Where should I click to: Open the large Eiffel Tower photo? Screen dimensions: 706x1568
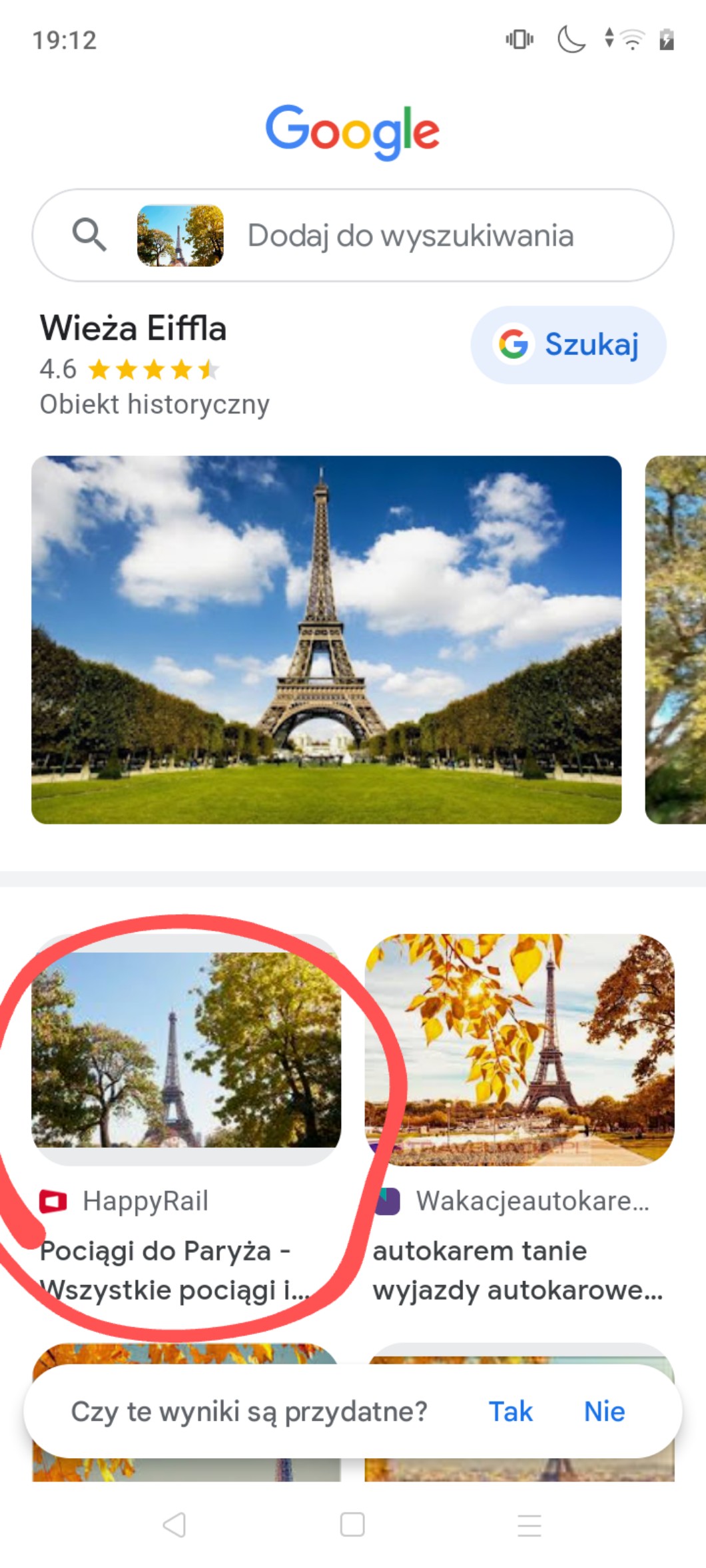point(326,639)
